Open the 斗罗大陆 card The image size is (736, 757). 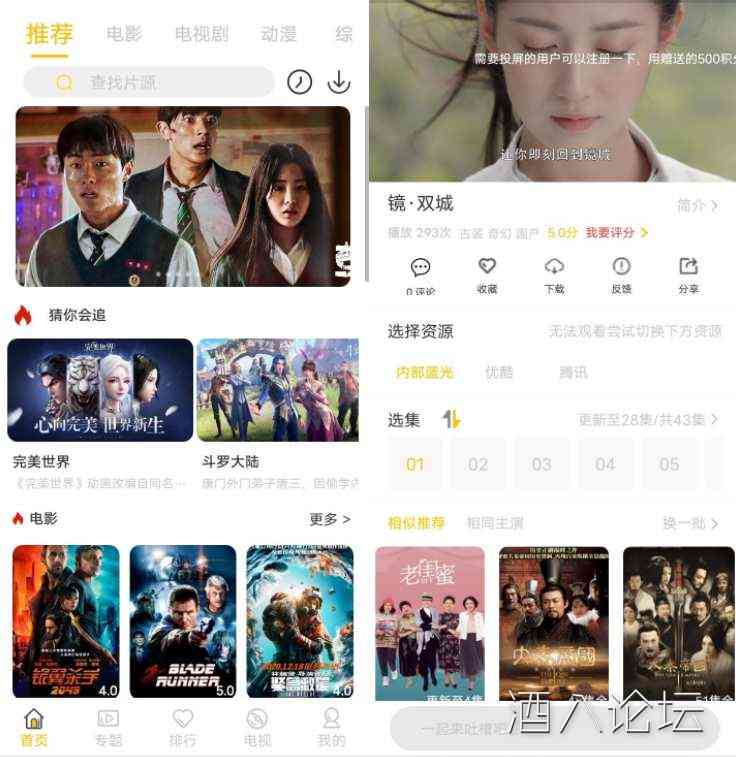(277, 390)
